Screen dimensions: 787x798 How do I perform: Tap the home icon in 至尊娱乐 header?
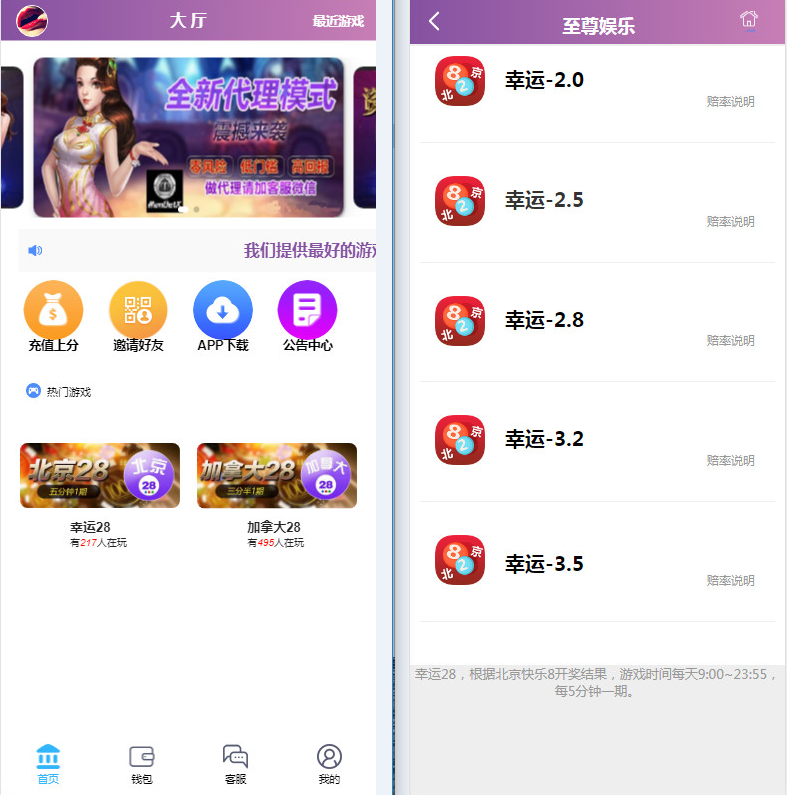point(748,20)
